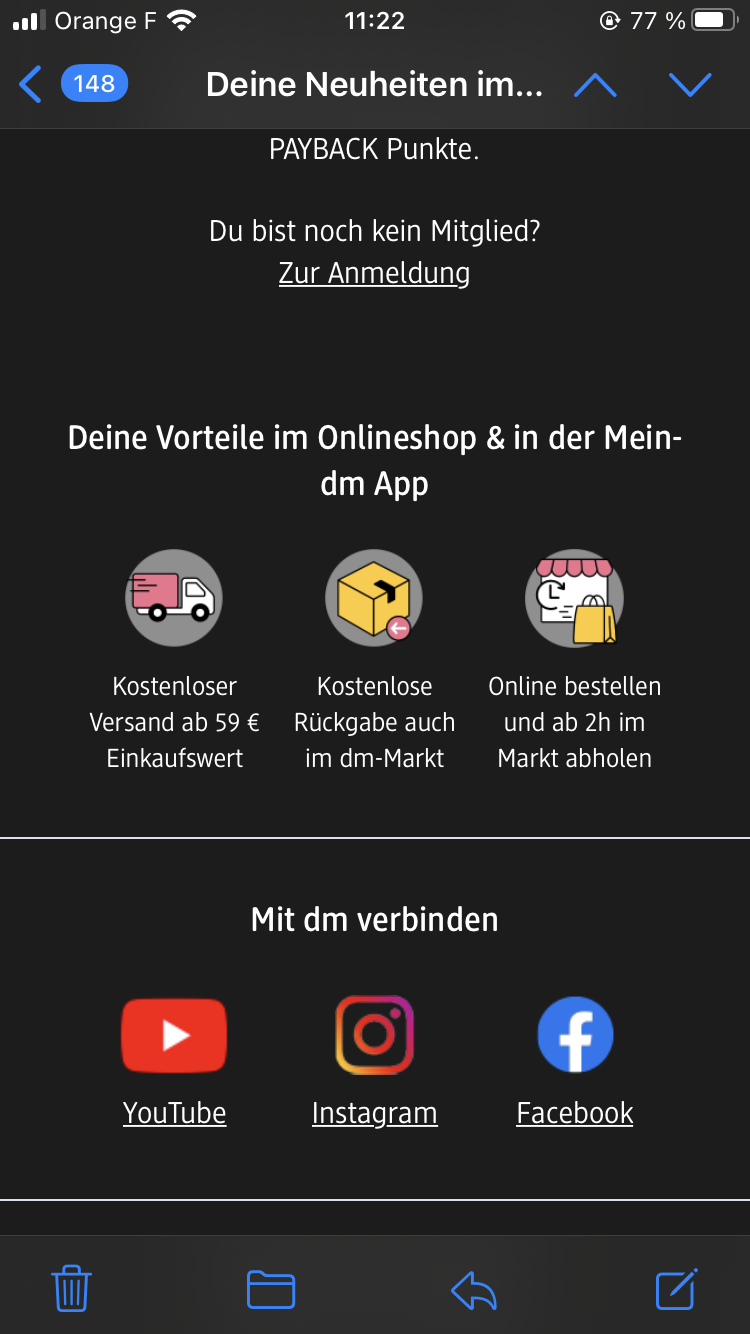Visit dm's Instagram link
Viewport: 750px width, 1334px height.
(374, 1112)
